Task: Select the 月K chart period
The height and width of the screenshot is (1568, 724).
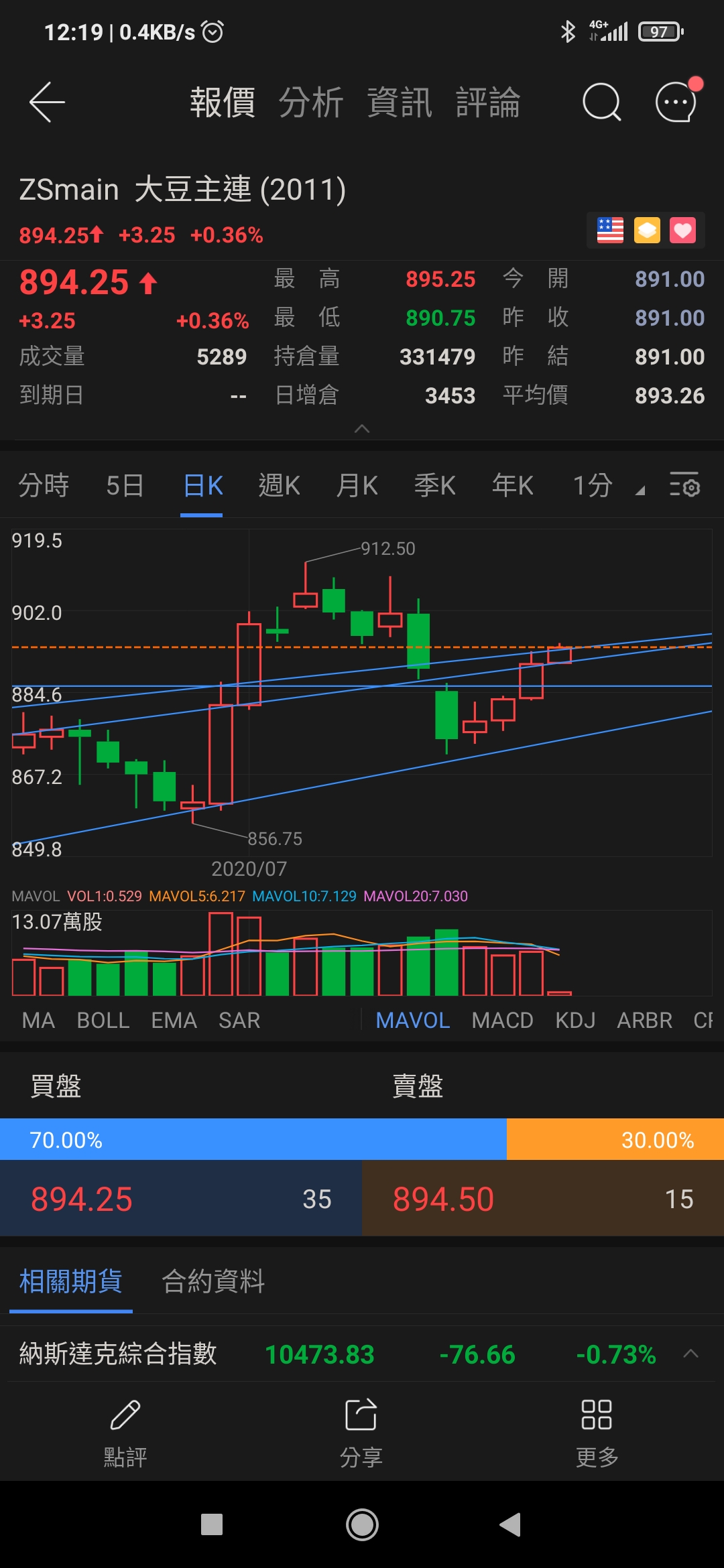Action: tap(357, 485)
